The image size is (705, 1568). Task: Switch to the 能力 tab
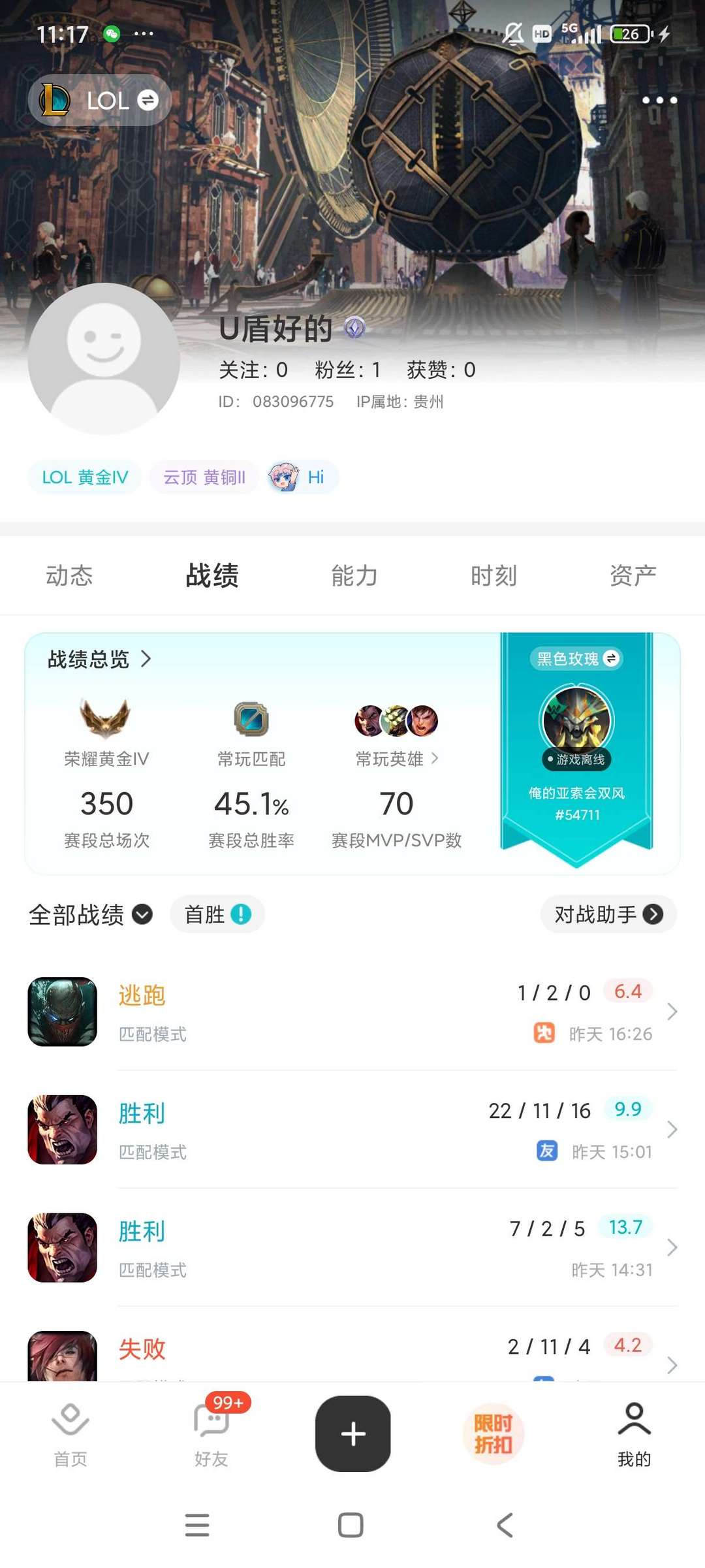pyautogui.click(x=354, y=575)
